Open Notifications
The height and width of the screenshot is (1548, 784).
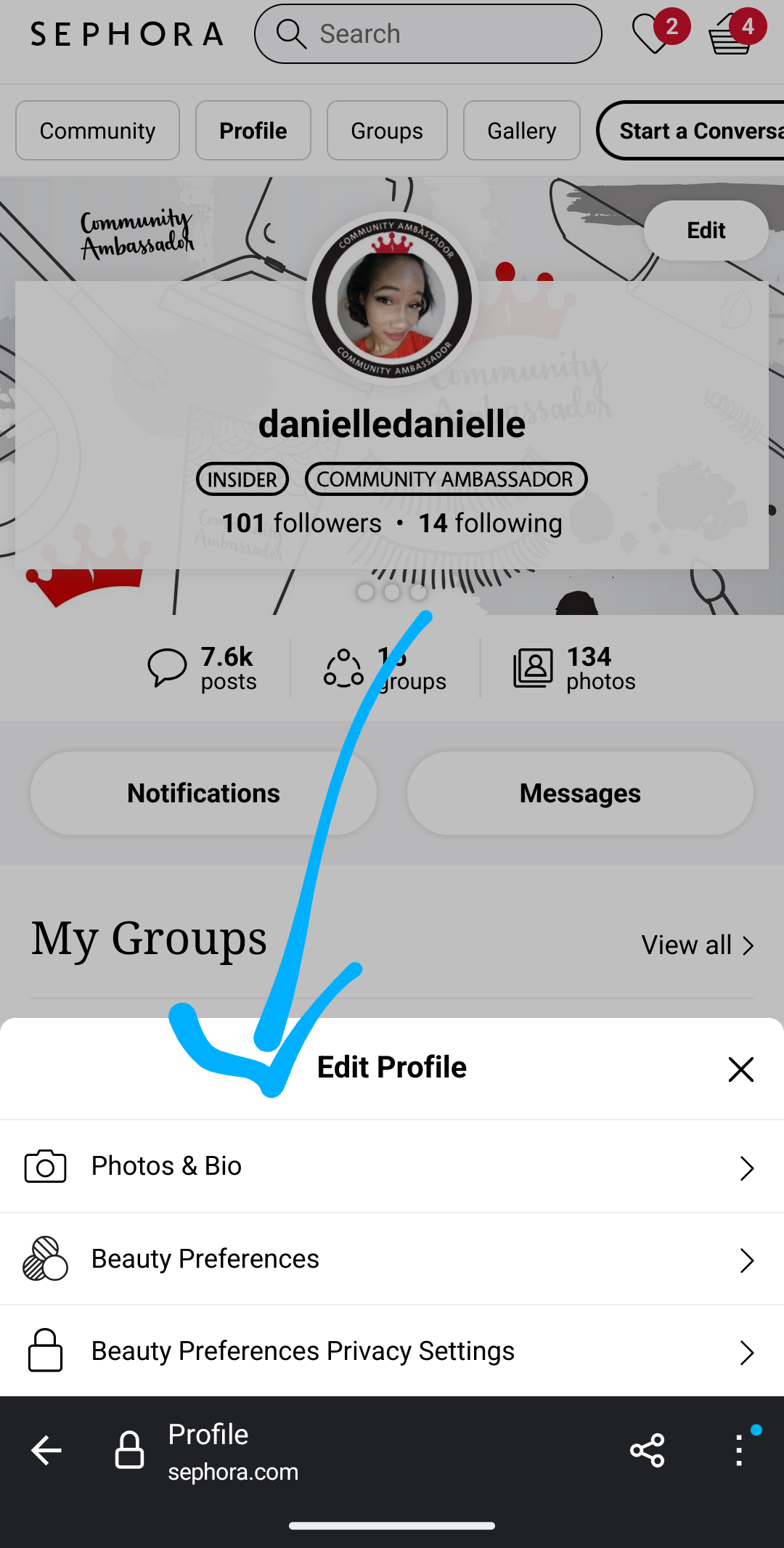[203, 793]
